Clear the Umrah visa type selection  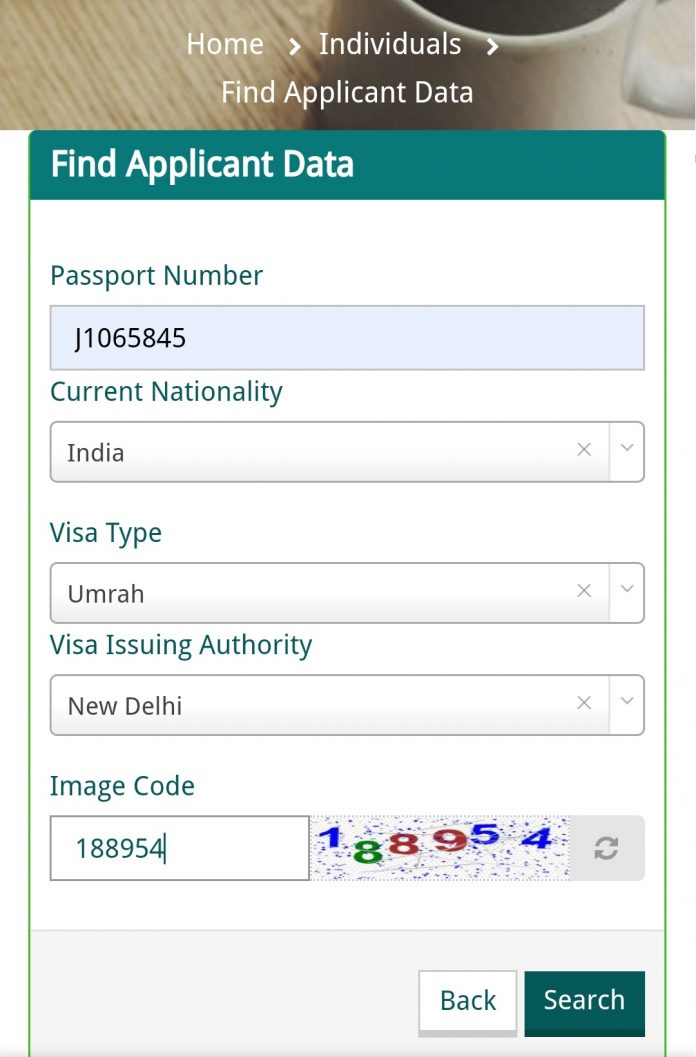(584, 591)
